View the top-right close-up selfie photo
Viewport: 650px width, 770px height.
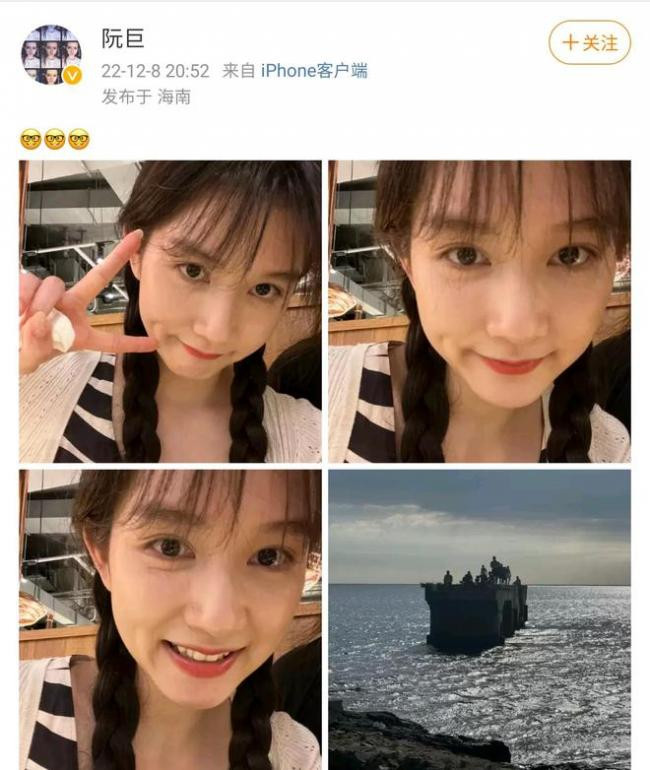479,311
